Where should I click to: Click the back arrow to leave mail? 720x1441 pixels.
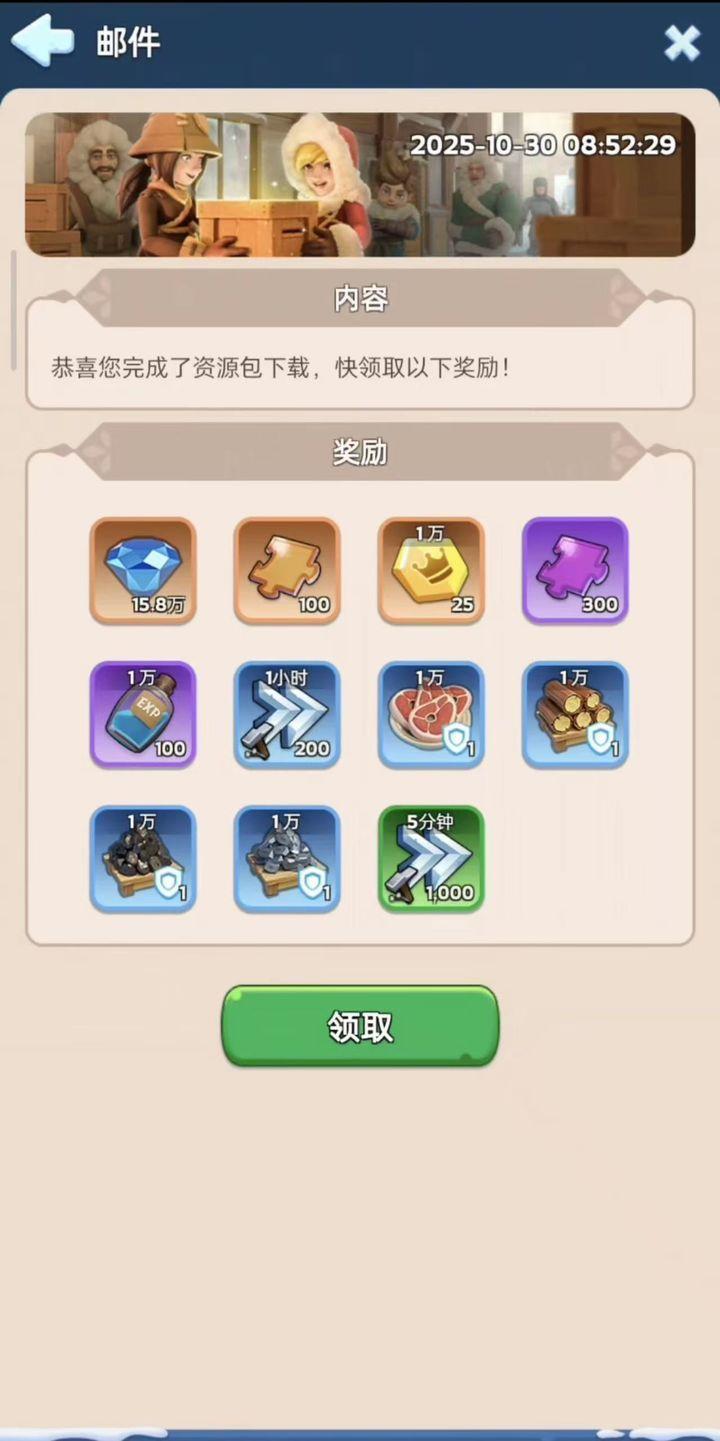42,42
